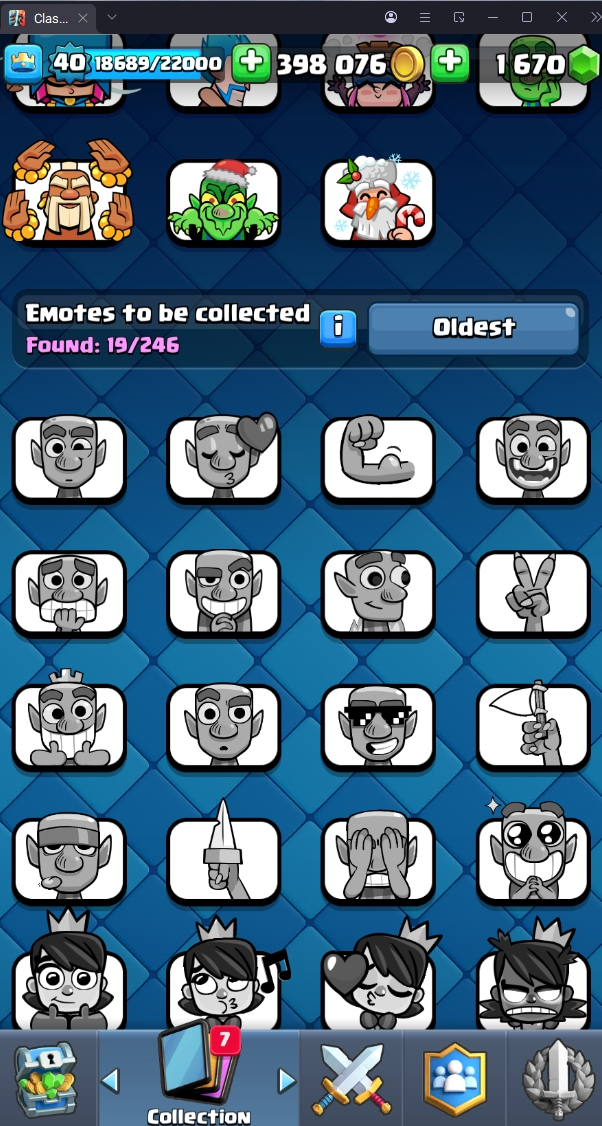Buy more gold with the green plus
The width and height of the screenshot is (602, 1126).
(450, 64)
